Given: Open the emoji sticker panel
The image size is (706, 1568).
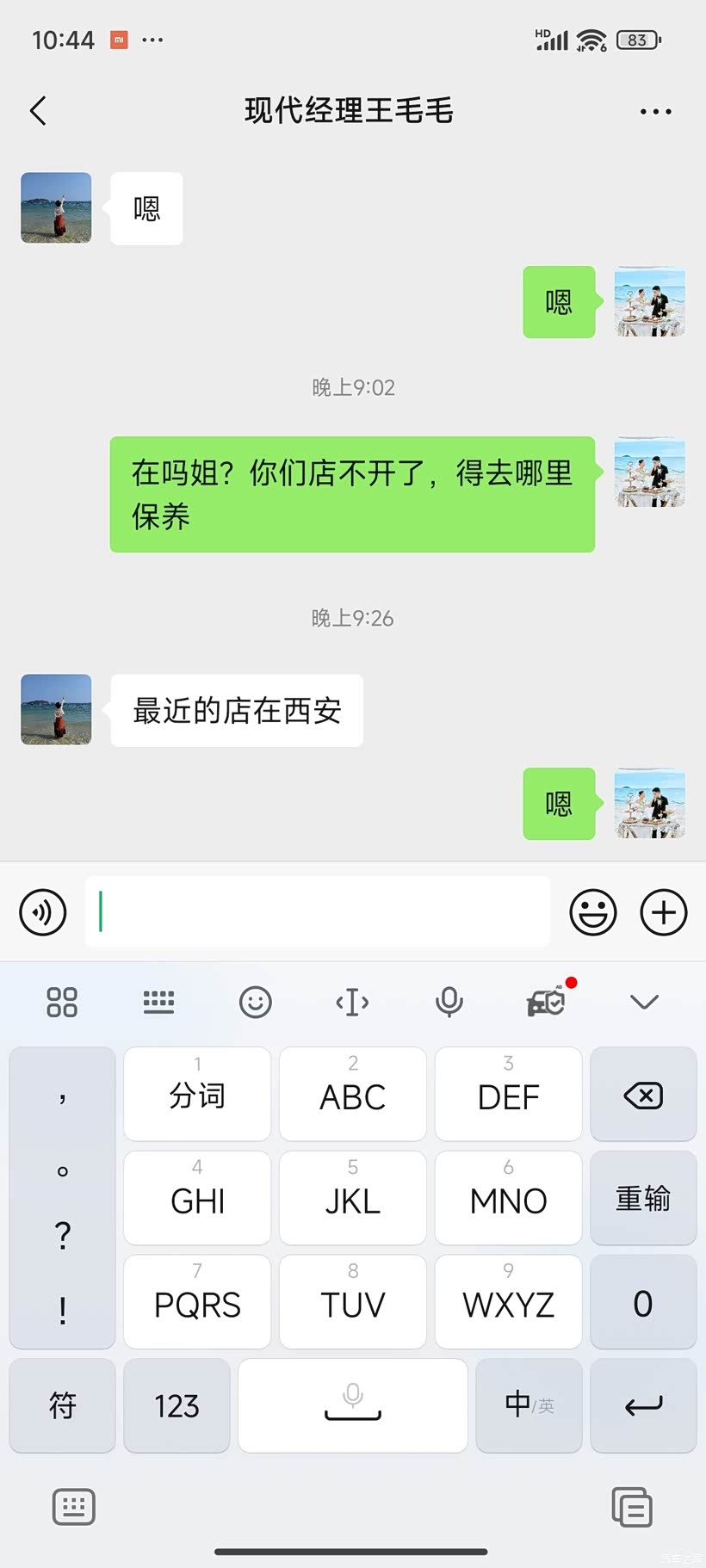Looking at the screenshot, I should (x=593, y=912).
